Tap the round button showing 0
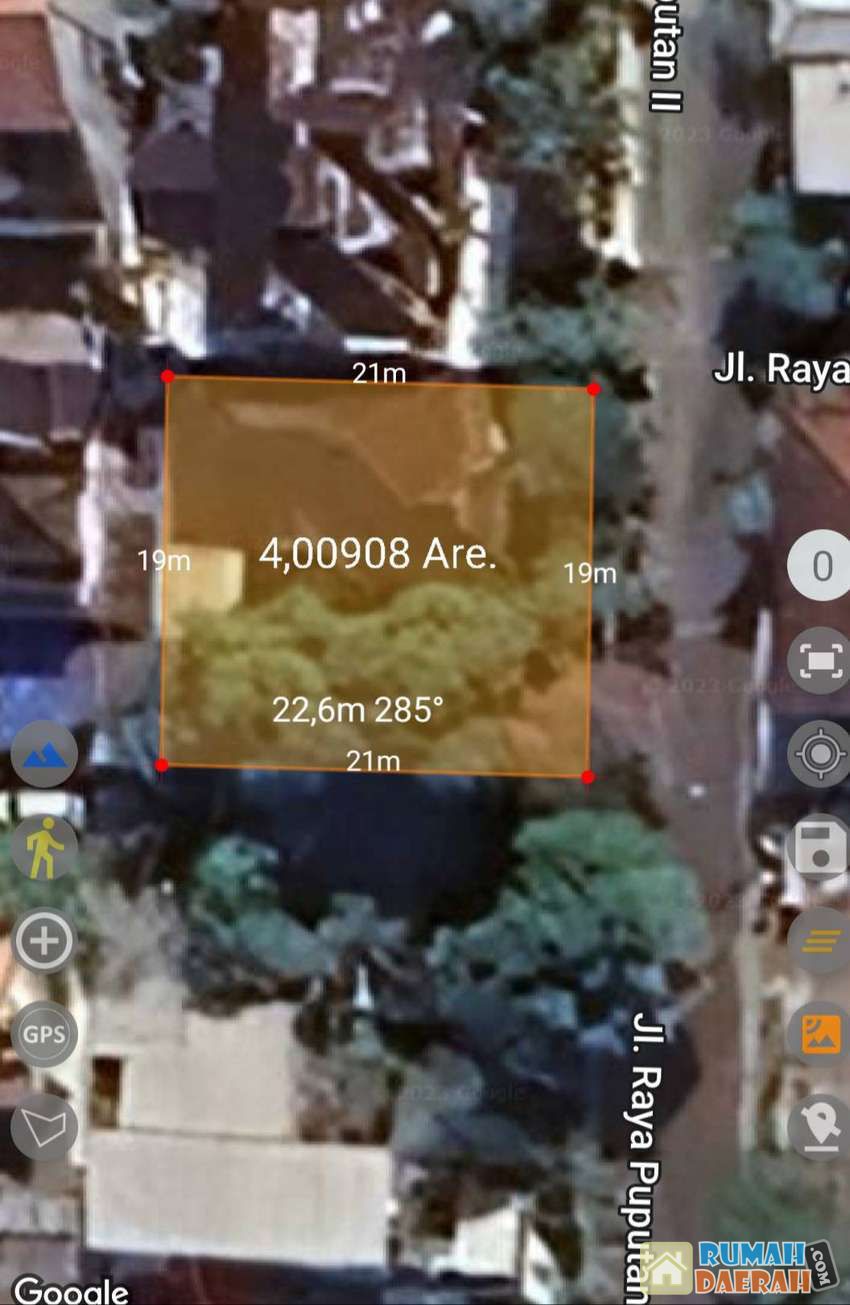 point(819,566)
